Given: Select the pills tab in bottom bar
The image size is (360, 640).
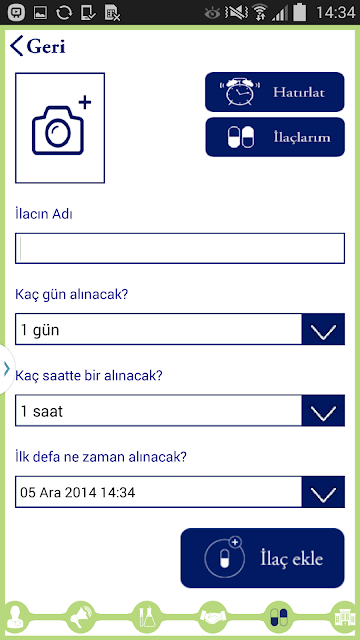Looking at the screenshot, I should pos(280,618).
